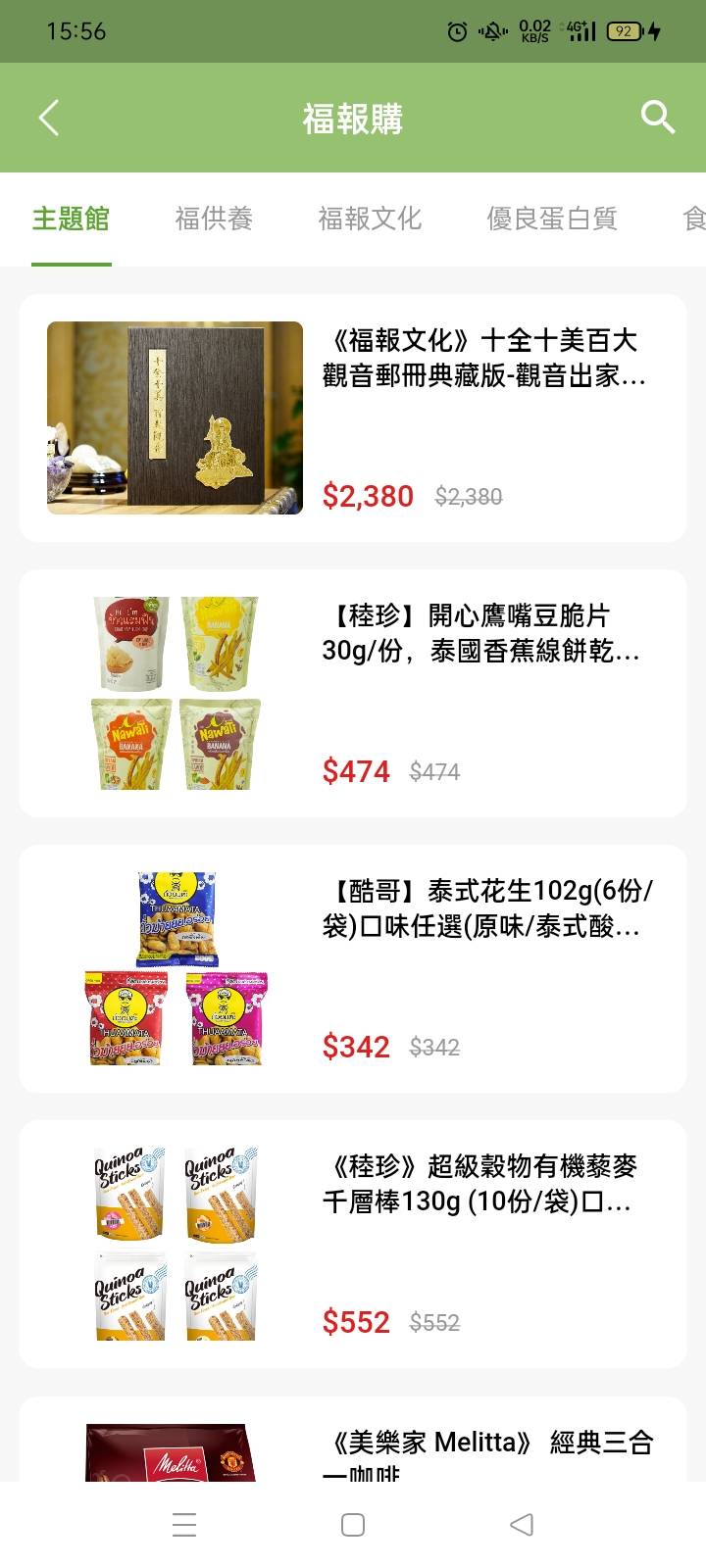Open the 優良蛋白質 tab
The height and width of the screenshot is (1568, 706).
(x=551, y=219)
